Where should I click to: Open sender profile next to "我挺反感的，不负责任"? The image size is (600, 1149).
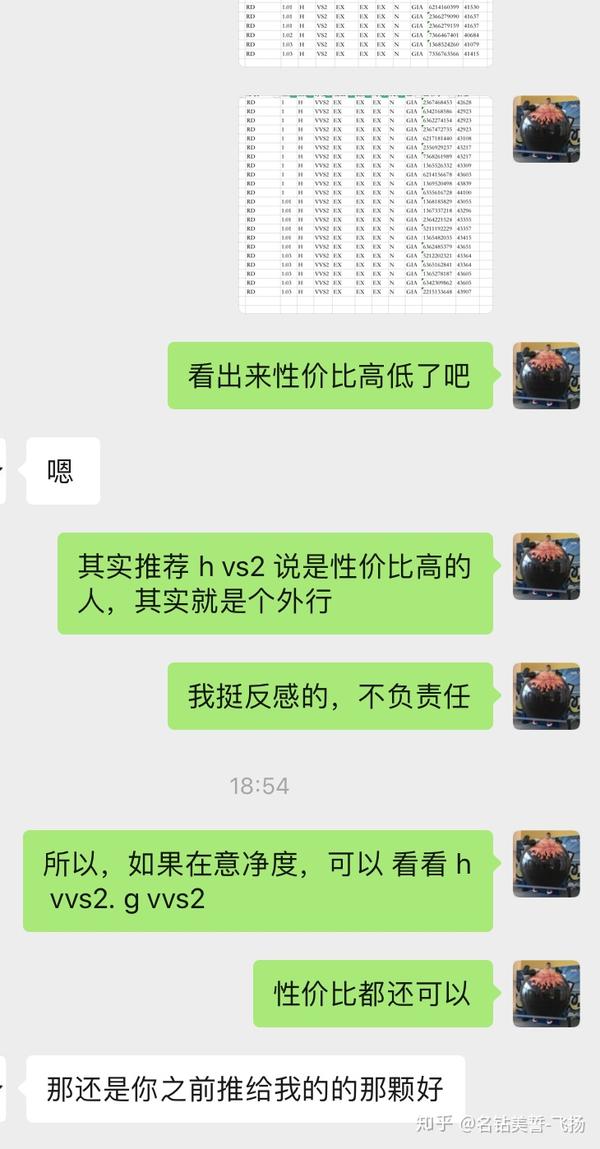546,695
